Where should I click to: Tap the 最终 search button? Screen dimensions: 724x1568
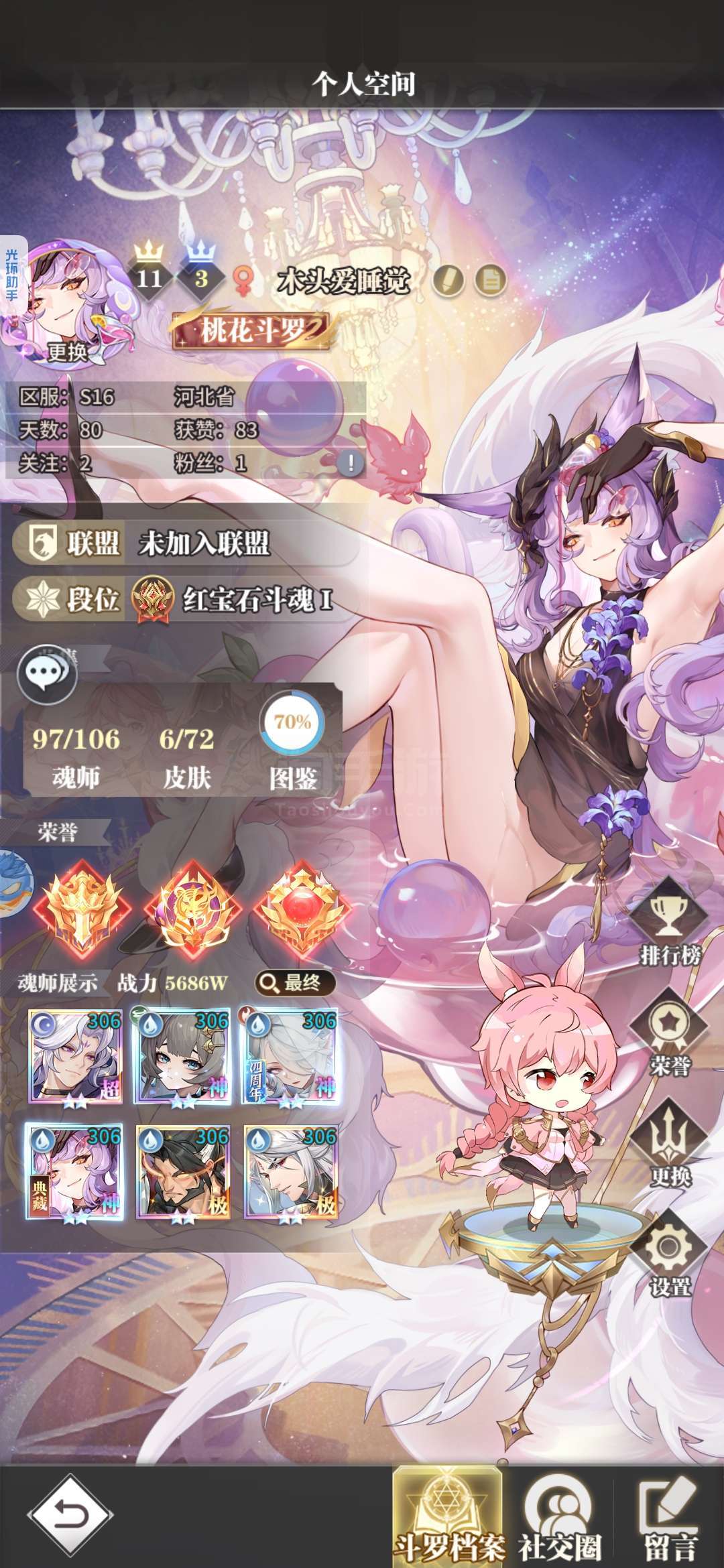click(295, 983)
